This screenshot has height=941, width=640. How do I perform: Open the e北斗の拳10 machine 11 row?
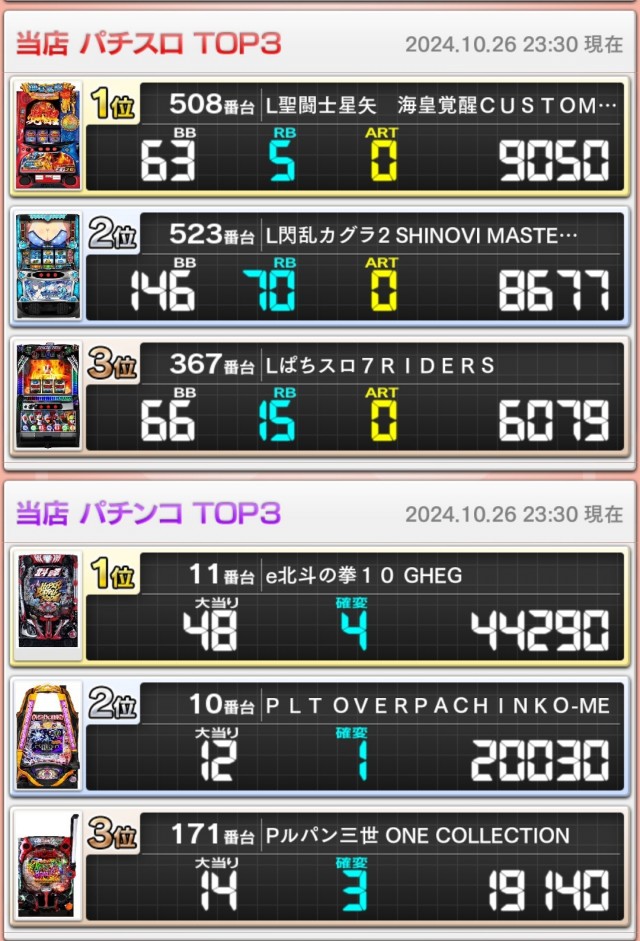click(x=320, y=607)
